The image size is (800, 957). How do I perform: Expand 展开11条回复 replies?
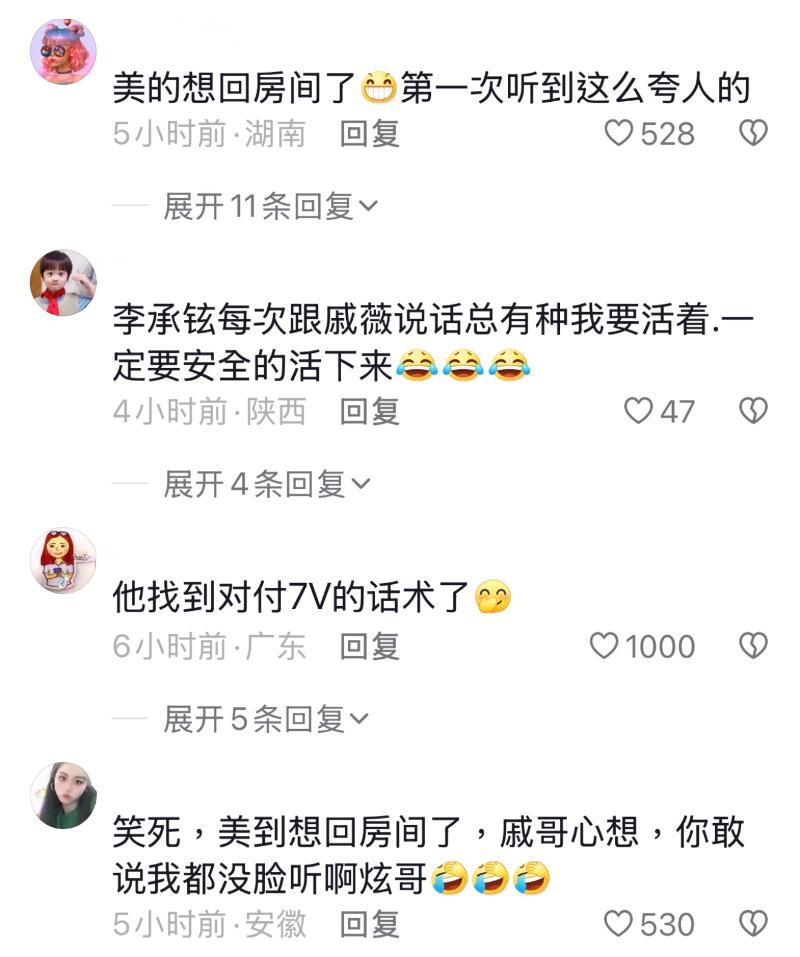(x=270, y=207)
